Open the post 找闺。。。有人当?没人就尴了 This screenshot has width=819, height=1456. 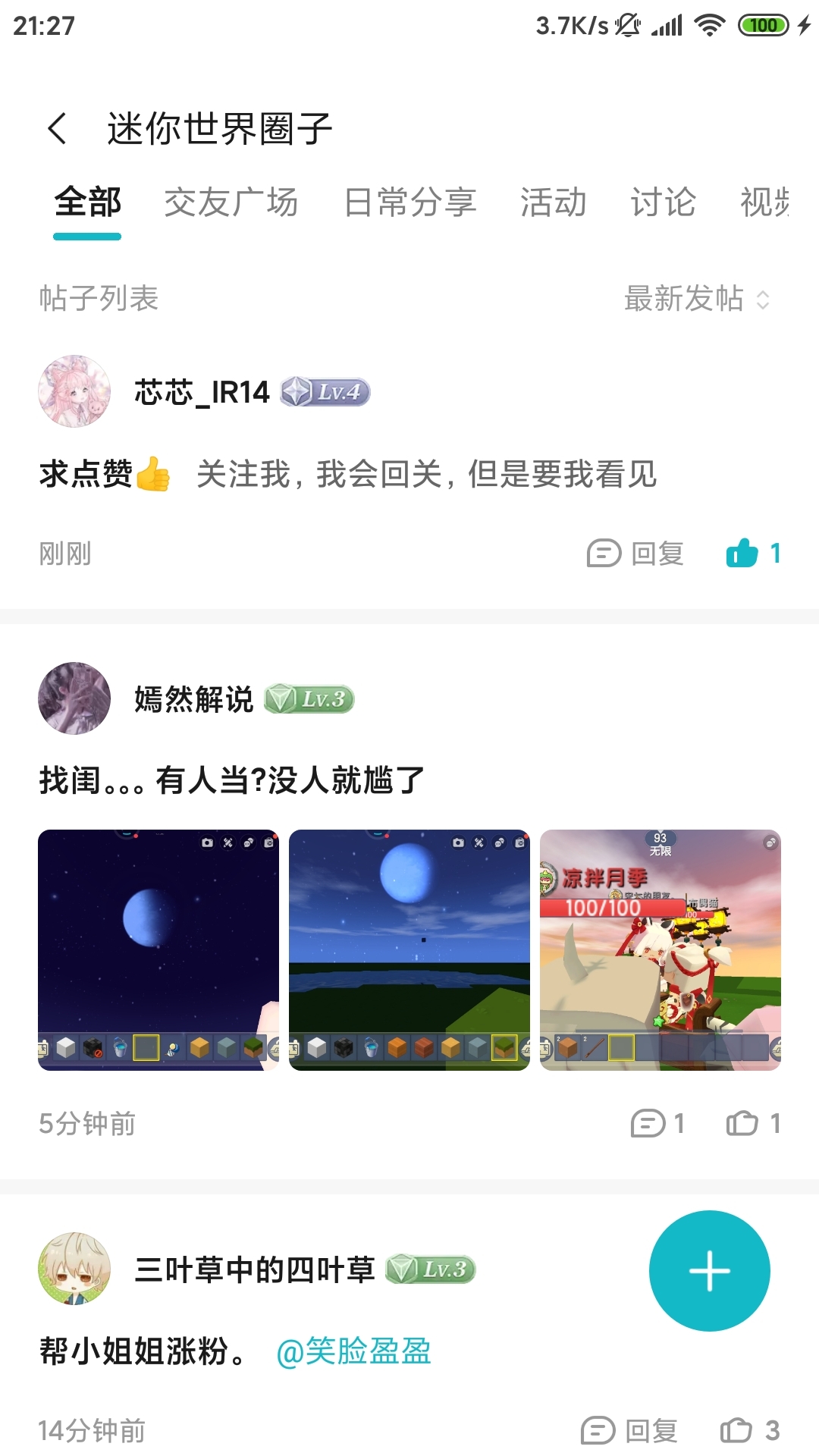pos(231,780)
